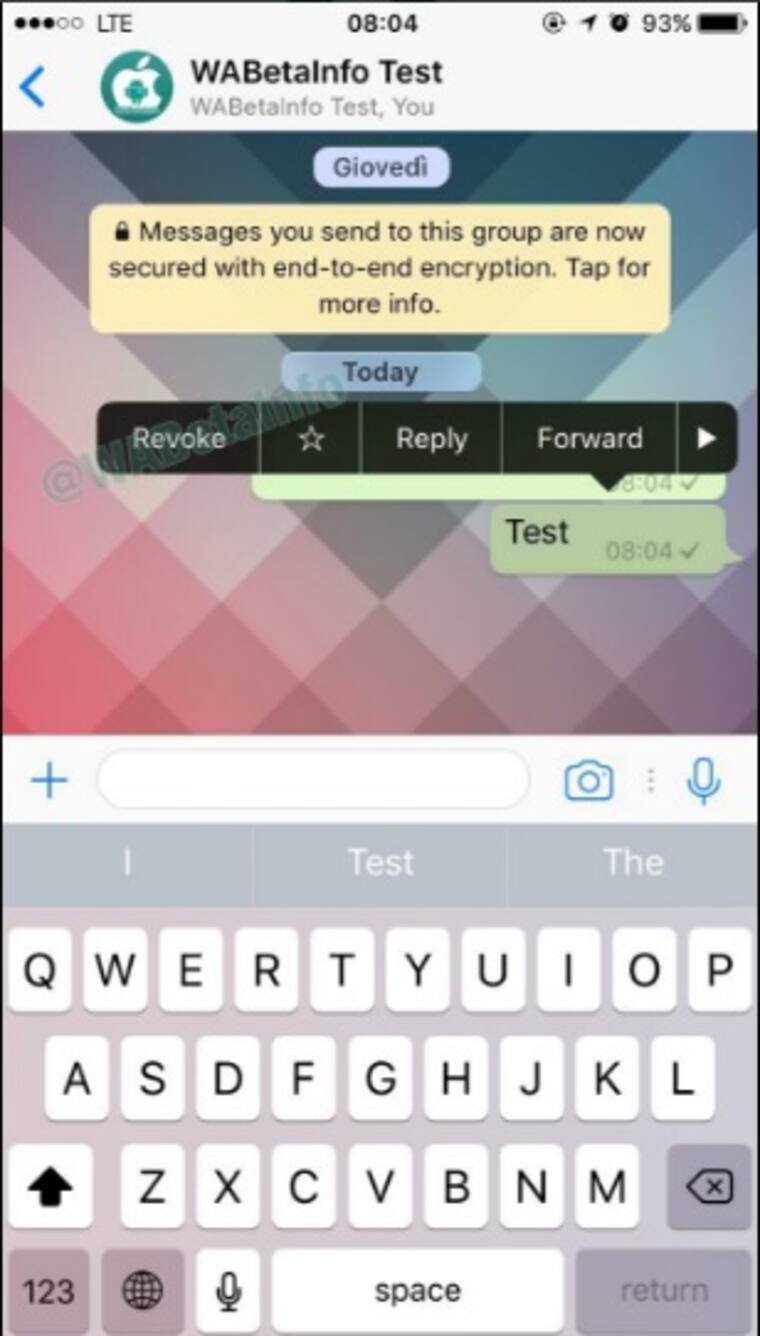Image resolution: width=760 pixels, height=1336 pixels.
Task: Switch keyboard language with globe key
Action: pyautogui.click(x=142, y=1291)
